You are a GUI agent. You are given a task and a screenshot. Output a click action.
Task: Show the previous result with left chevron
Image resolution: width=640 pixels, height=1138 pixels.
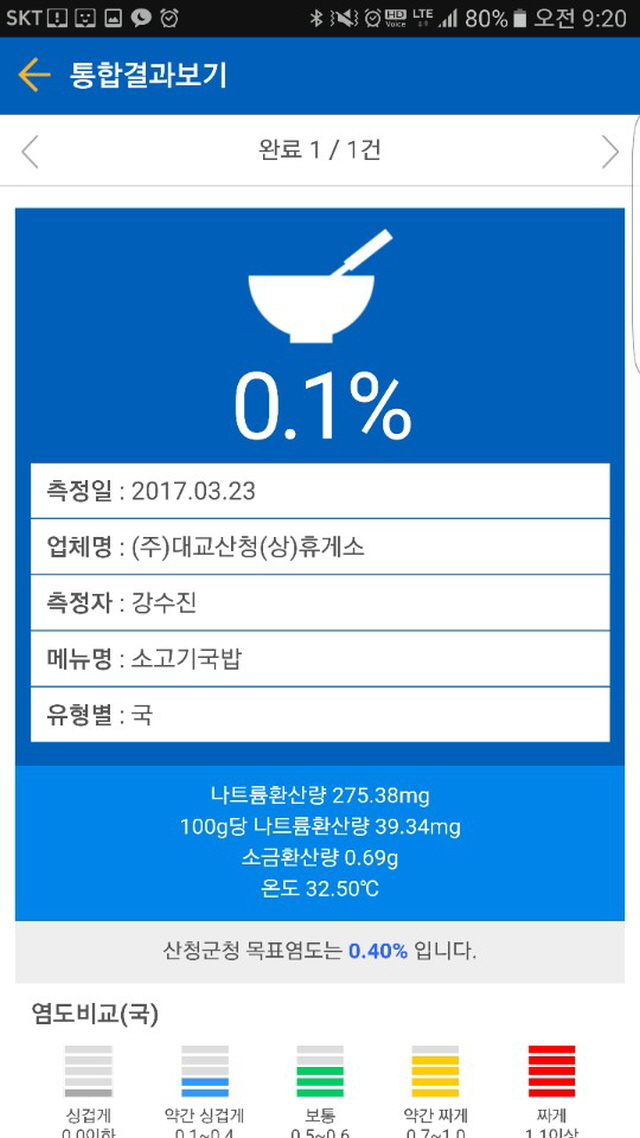30,152
